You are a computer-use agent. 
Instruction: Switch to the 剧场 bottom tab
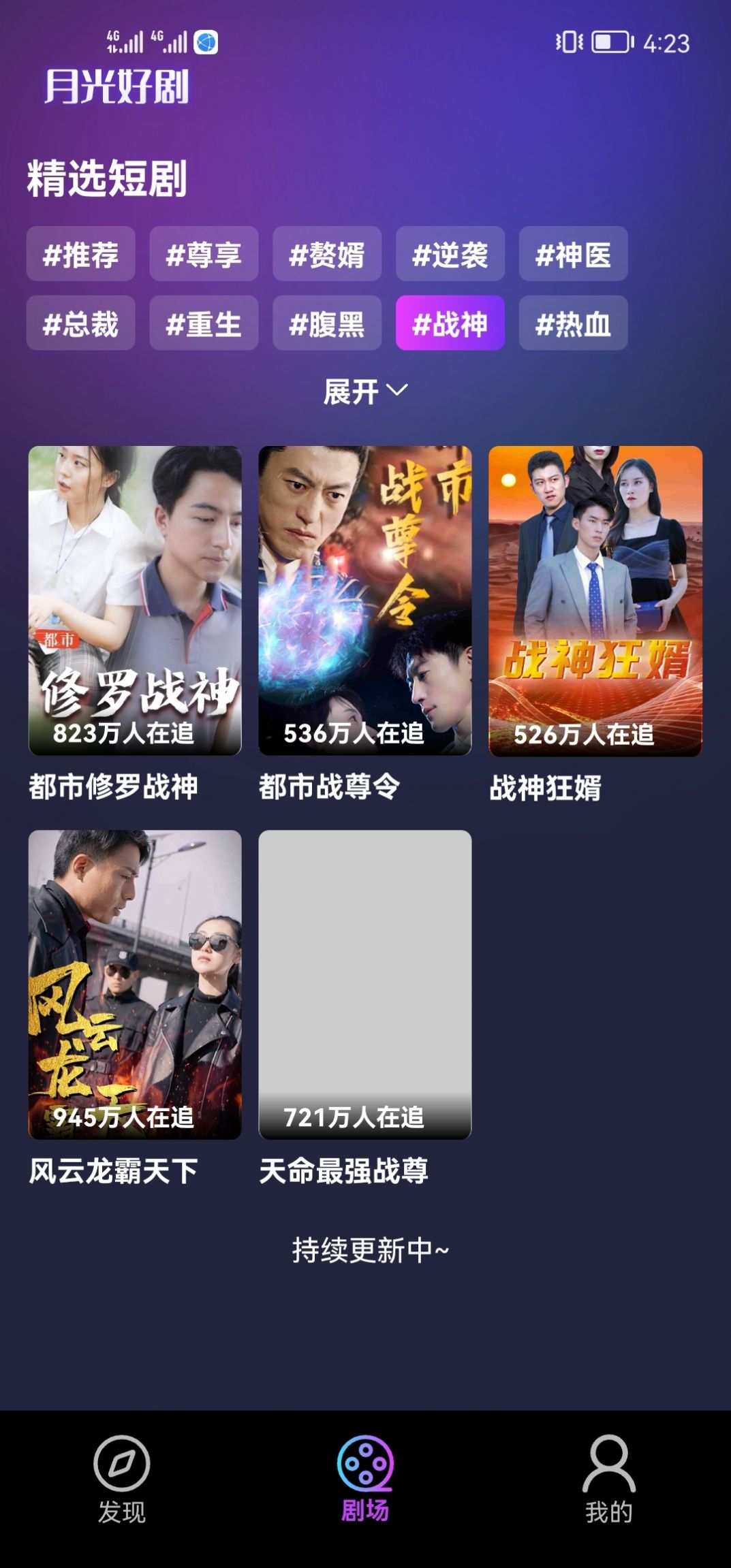tap(365, 1491)
